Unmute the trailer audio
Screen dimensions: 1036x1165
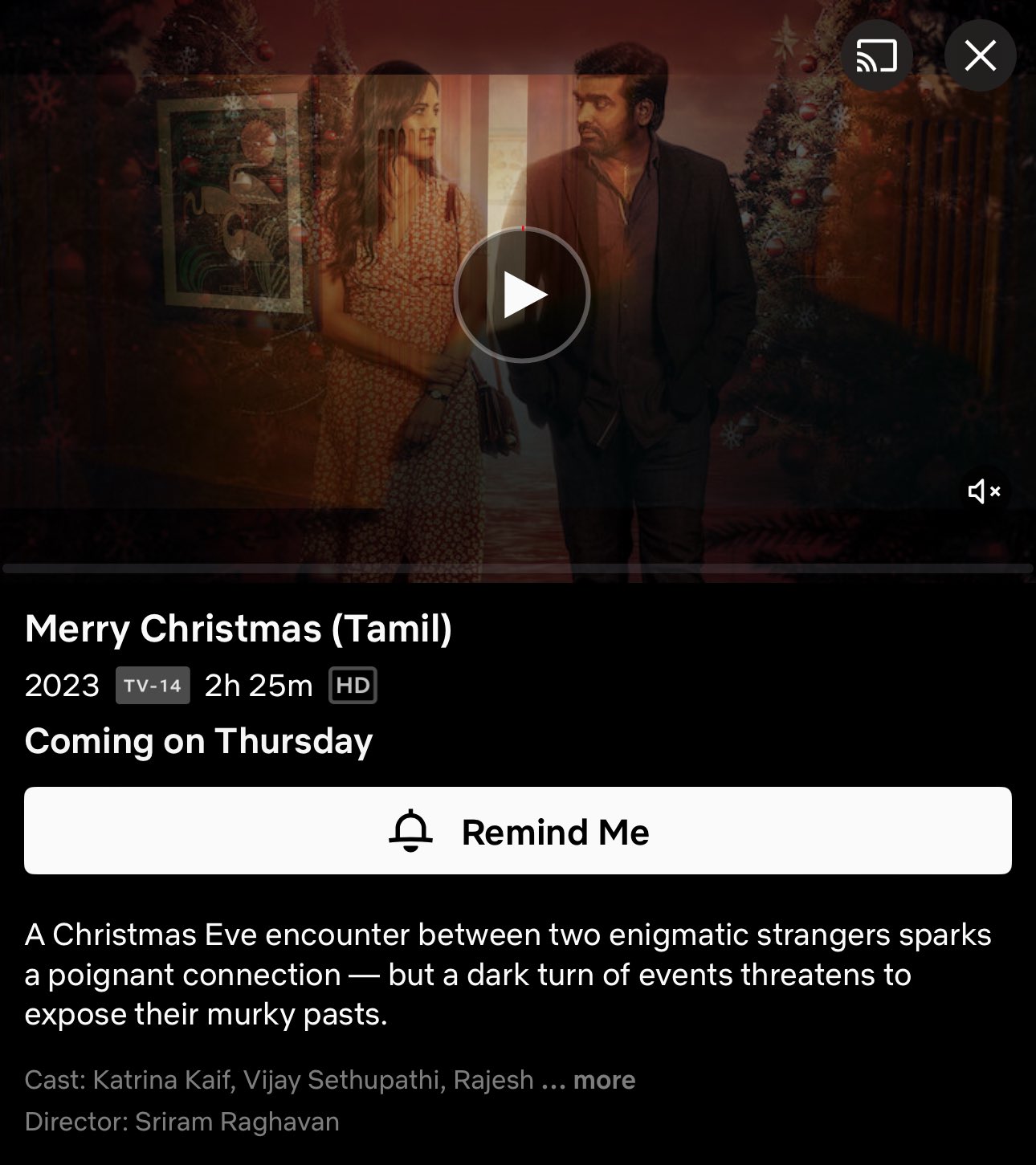pos(983,491)
